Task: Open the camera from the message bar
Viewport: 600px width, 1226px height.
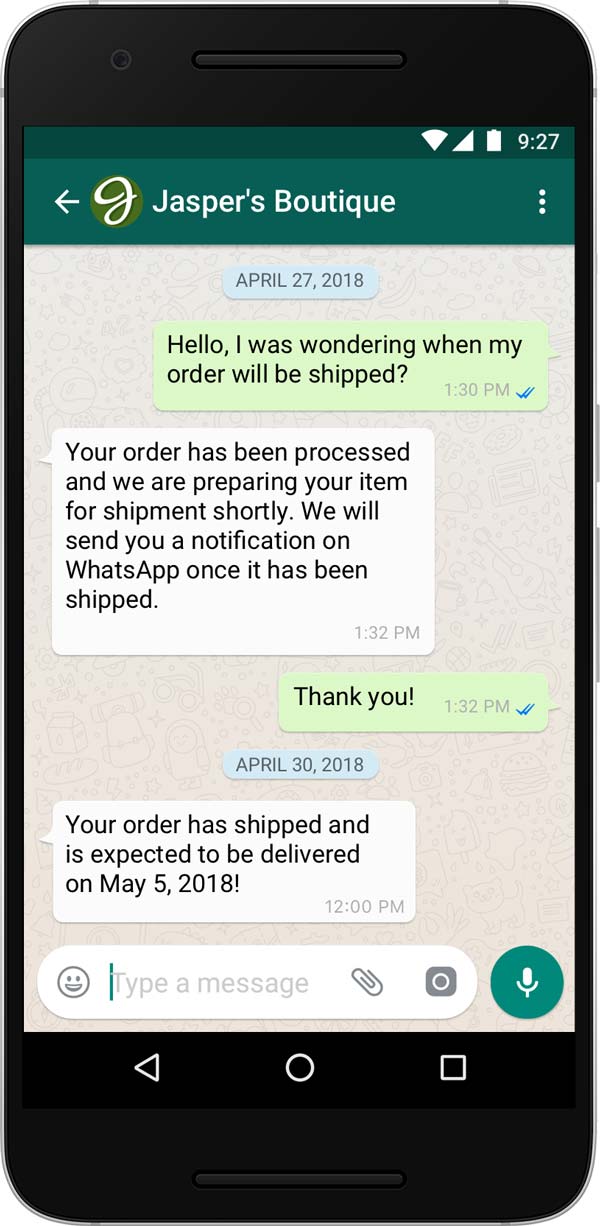Action: tap(441, 982)
